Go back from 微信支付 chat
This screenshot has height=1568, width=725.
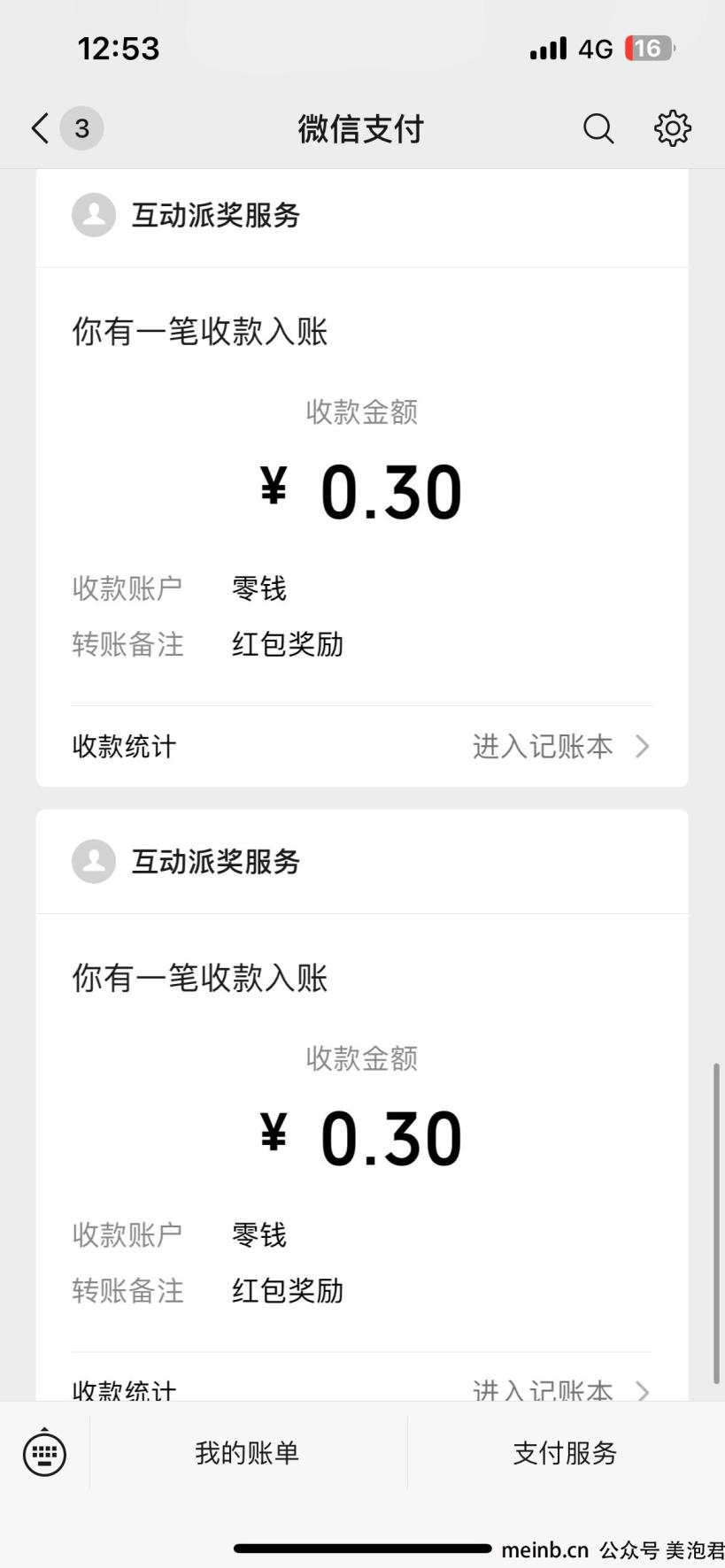pyautogui.click(x=41, y=128)
